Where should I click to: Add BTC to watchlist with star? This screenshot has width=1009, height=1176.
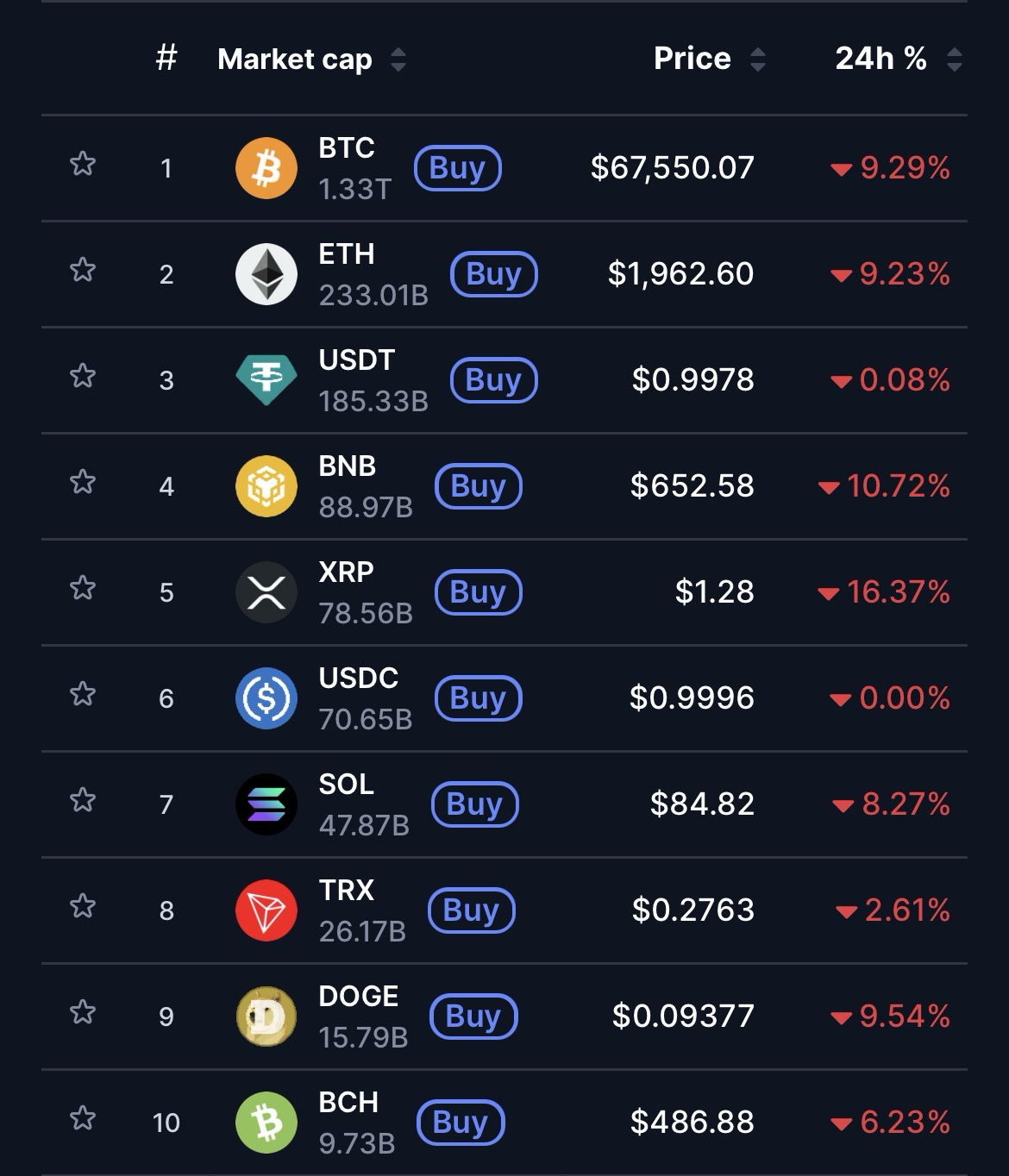pyautogui.click(x=83, y=164)
